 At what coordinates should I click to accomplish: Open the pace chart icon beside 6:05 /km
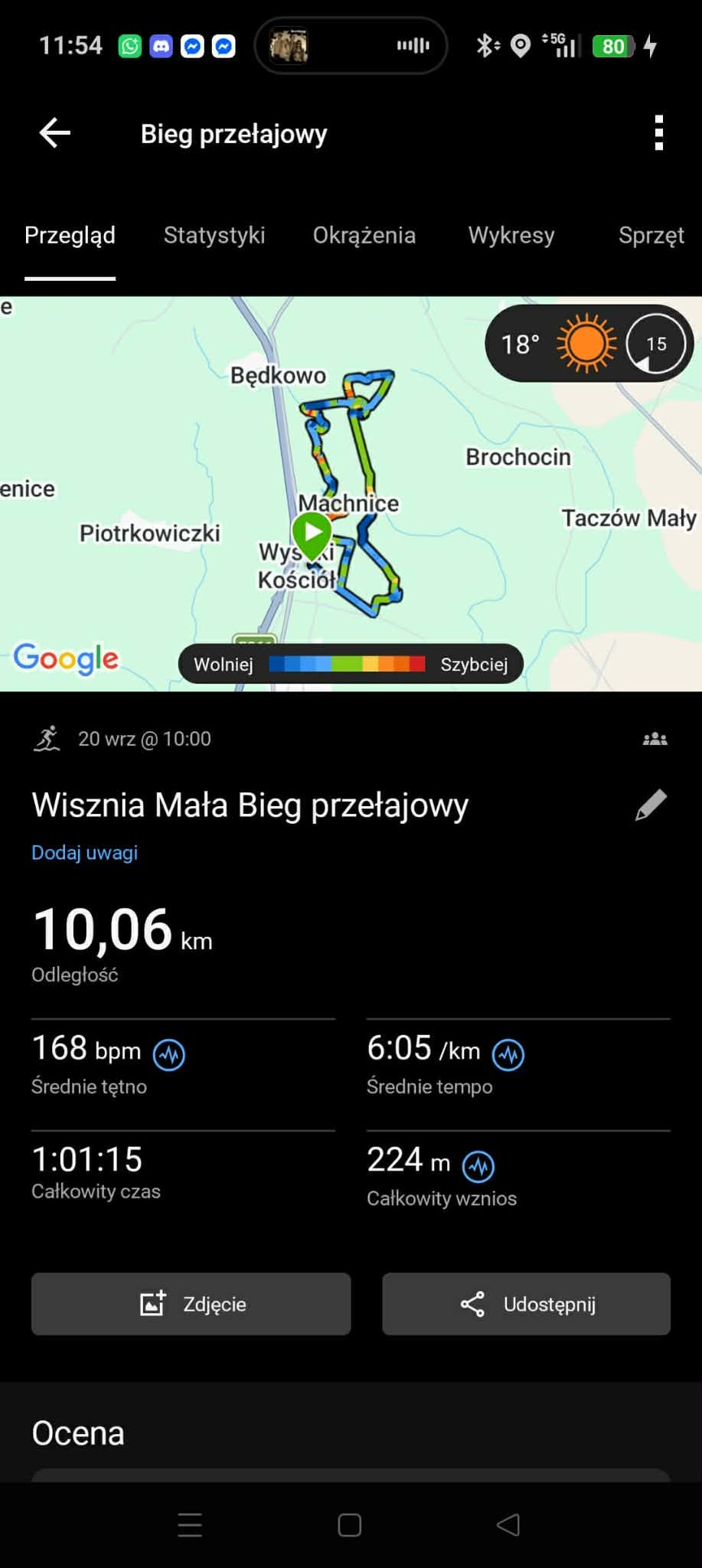(x=508, y=1055)
